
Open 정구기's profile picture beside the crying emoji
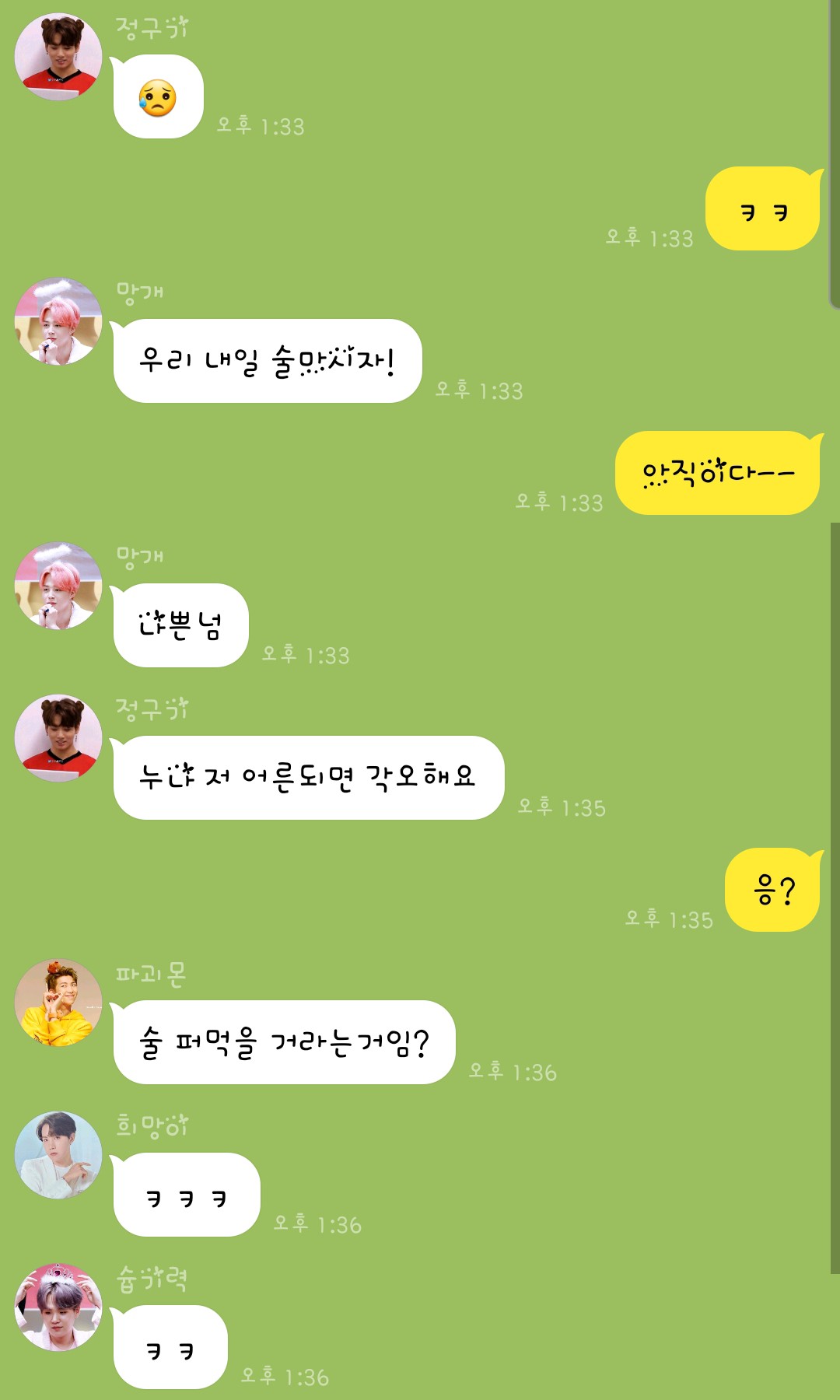click(58, 57)
